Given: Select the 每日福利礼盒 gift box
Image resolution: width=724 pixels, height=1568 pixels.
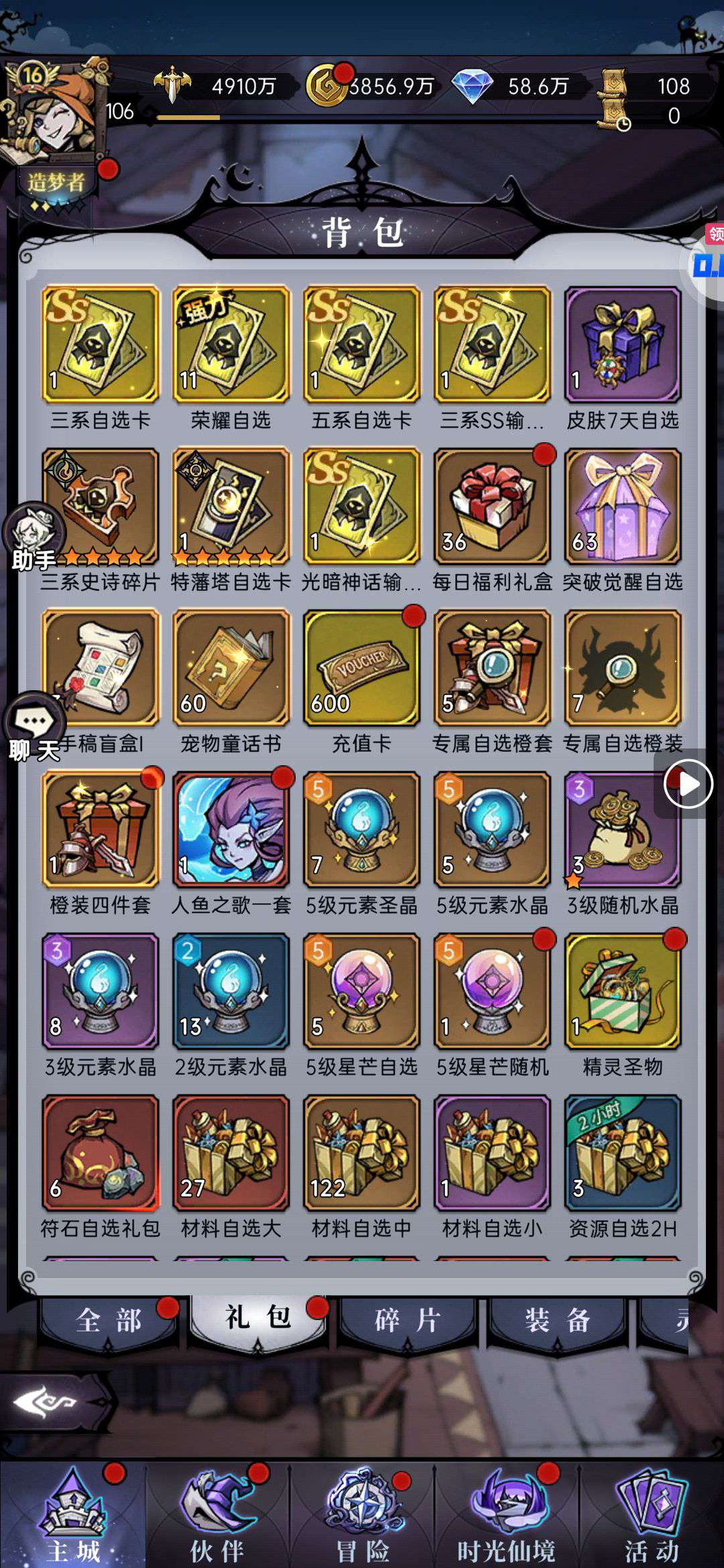Looking at the screenshot, I should (x=492, y=507).
